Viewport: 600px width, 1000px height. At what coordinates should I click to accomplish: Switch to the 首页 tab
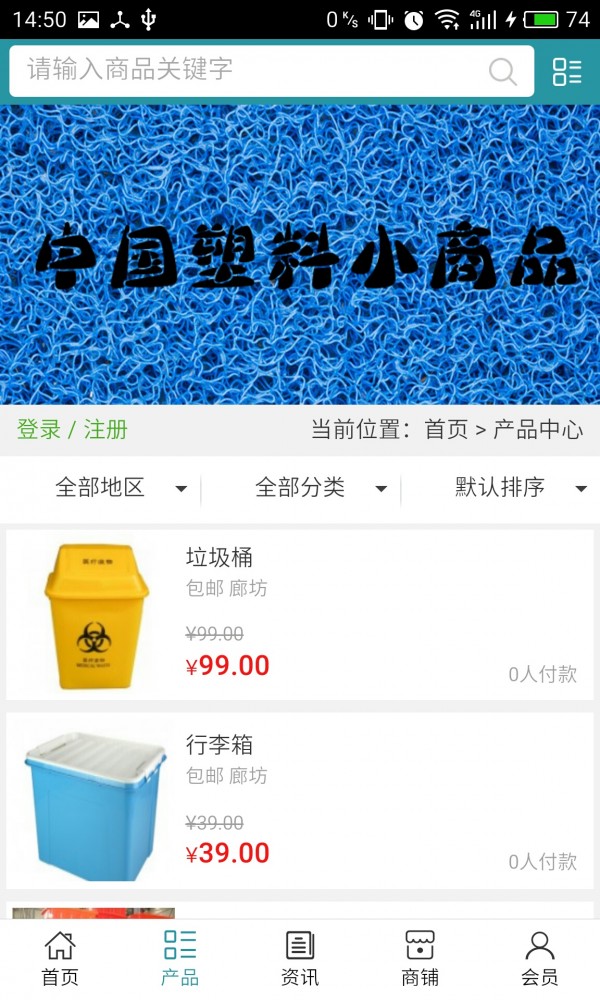[60, 958]
